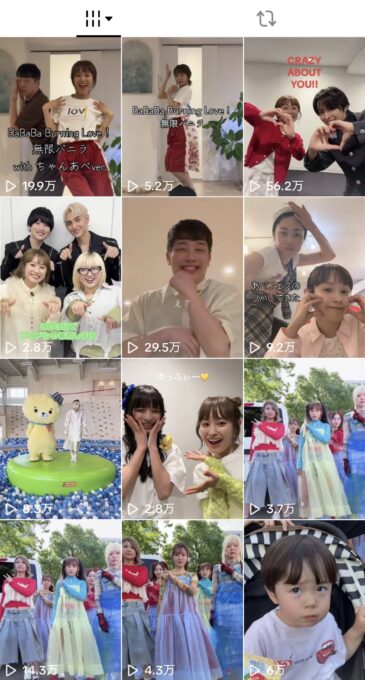Play the video with 9.2万 views
Viewport: 365px width, 680px height.
[x=304, y=278]
